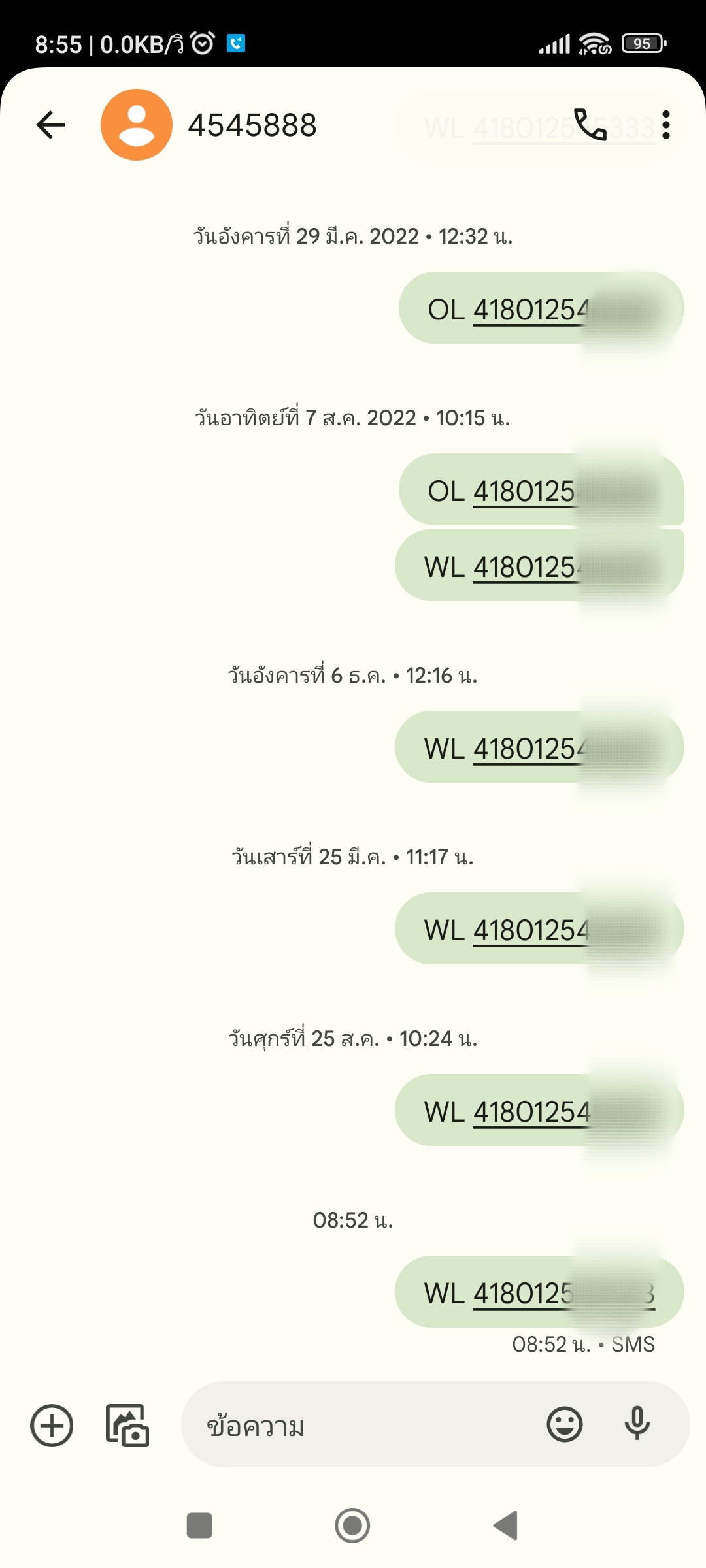This screenshot has width=706, height=1568.
Task: Open contact details from the orange avatar
Action: [137, 125]
